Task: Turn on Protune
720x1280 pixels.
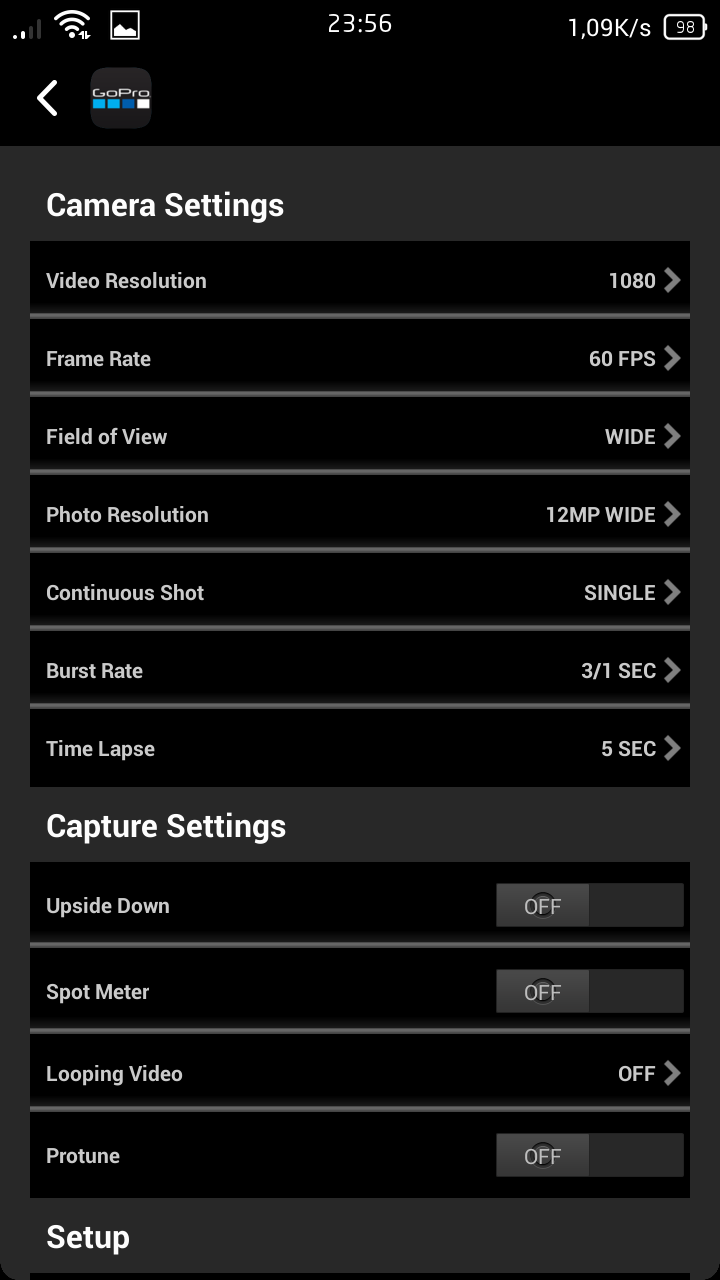Action: (589, 1156)
